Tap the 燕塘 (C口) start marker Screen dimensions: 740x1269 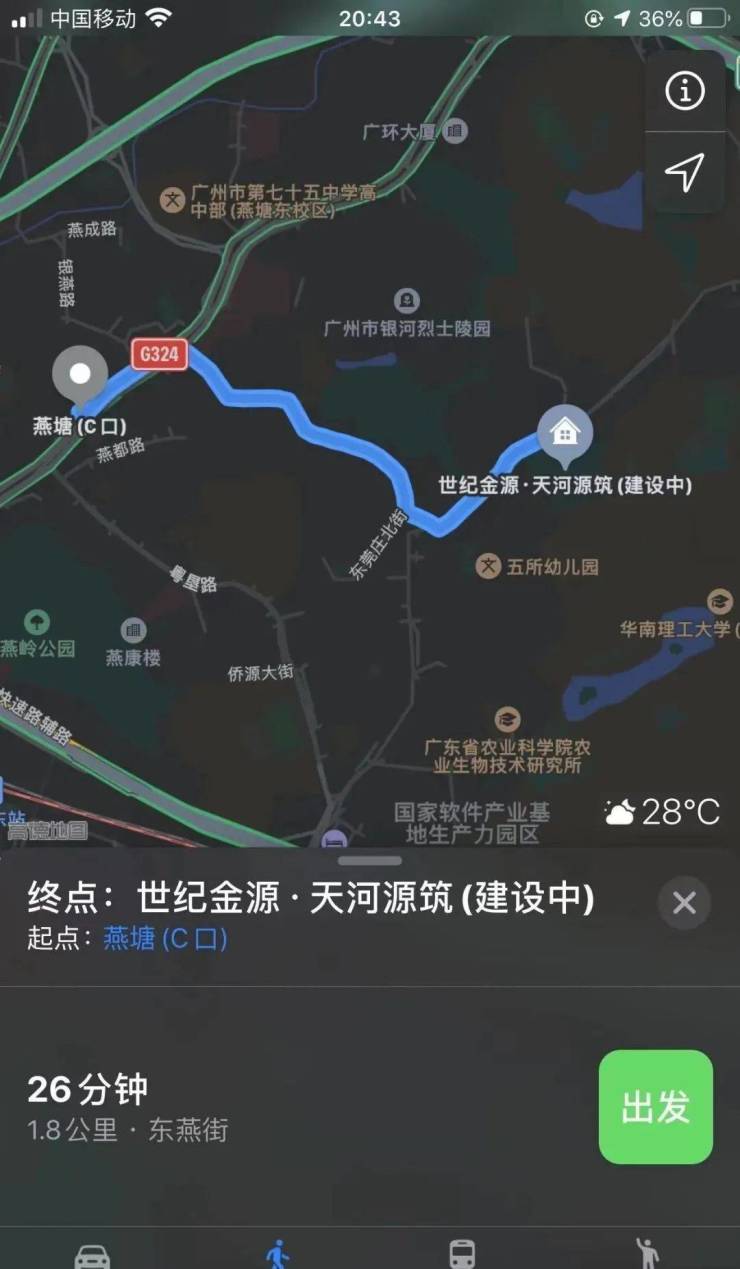80,375
